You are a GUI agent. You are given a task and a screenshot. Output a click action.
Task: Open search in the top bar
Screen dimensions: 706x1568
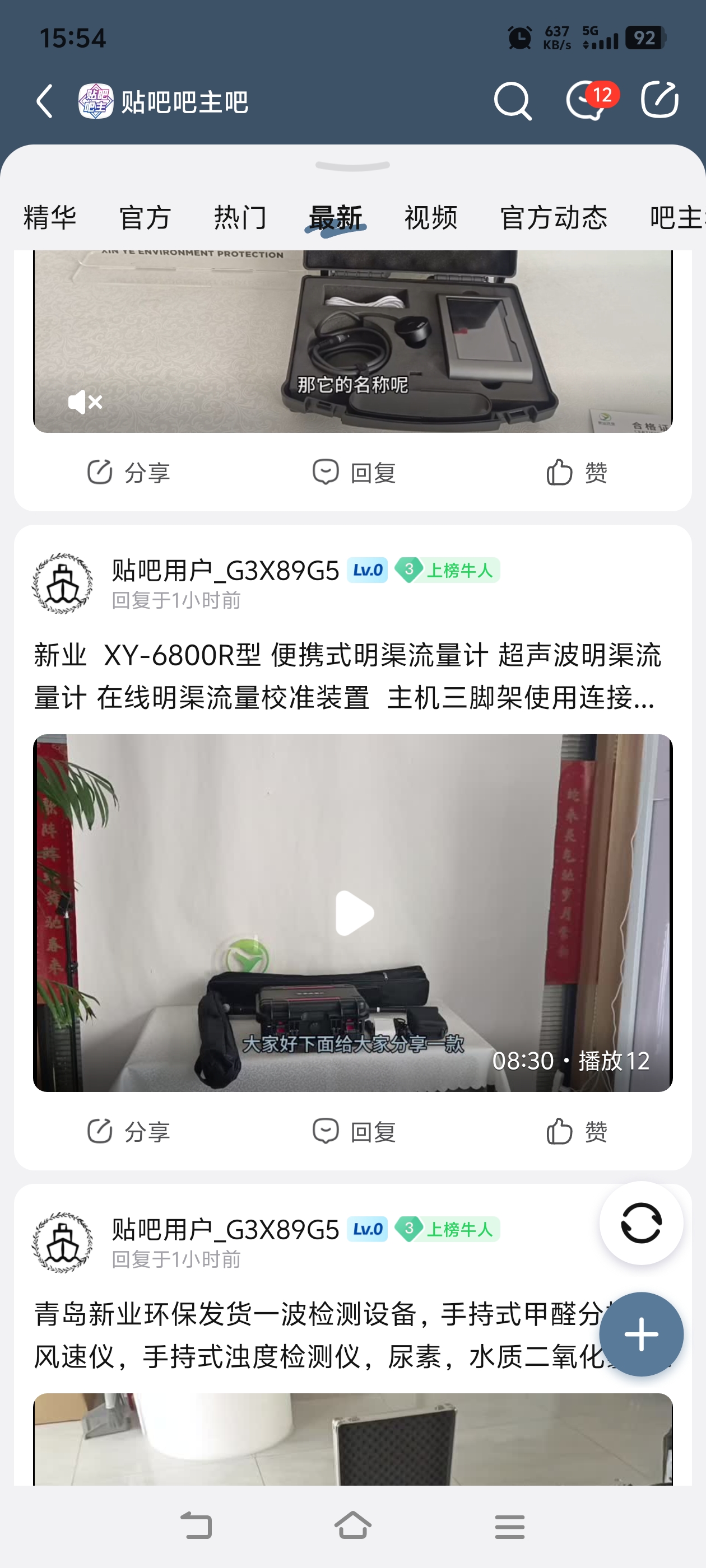point(512,101)
